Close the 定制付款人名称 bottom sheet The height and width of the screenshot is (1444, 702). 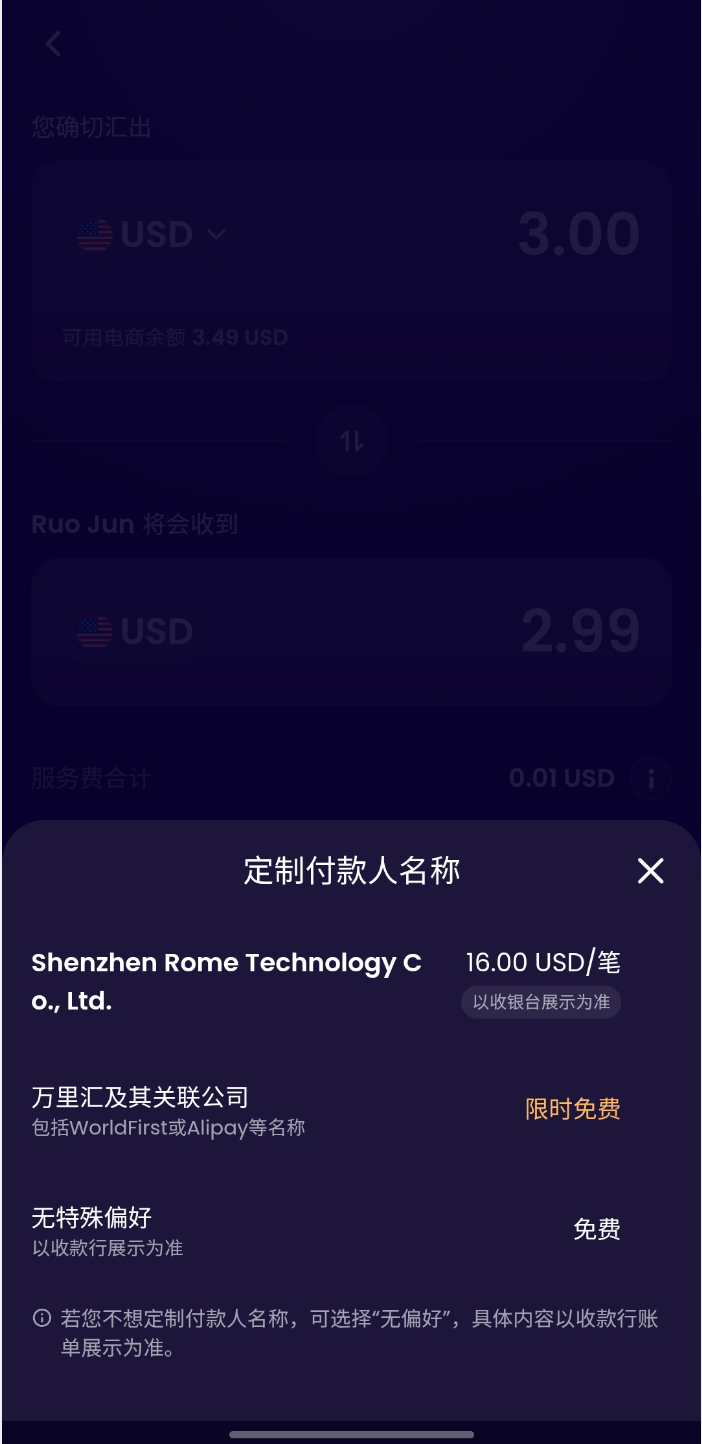(x=650, y=871)
